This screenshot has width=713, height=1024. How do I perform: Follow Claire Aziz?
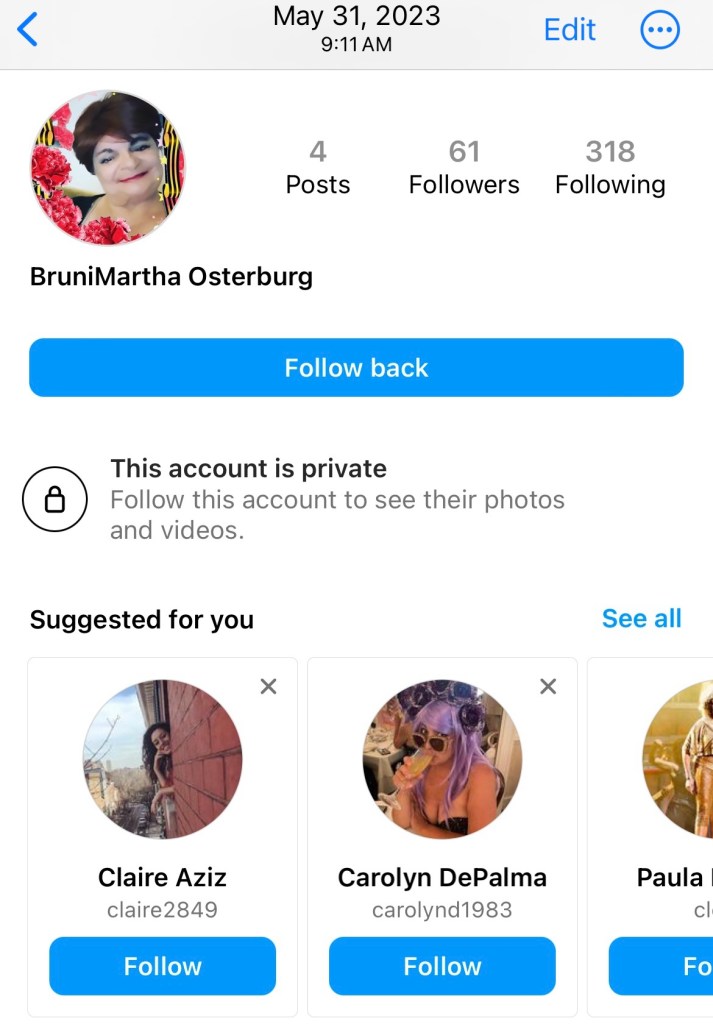point(162,966)
